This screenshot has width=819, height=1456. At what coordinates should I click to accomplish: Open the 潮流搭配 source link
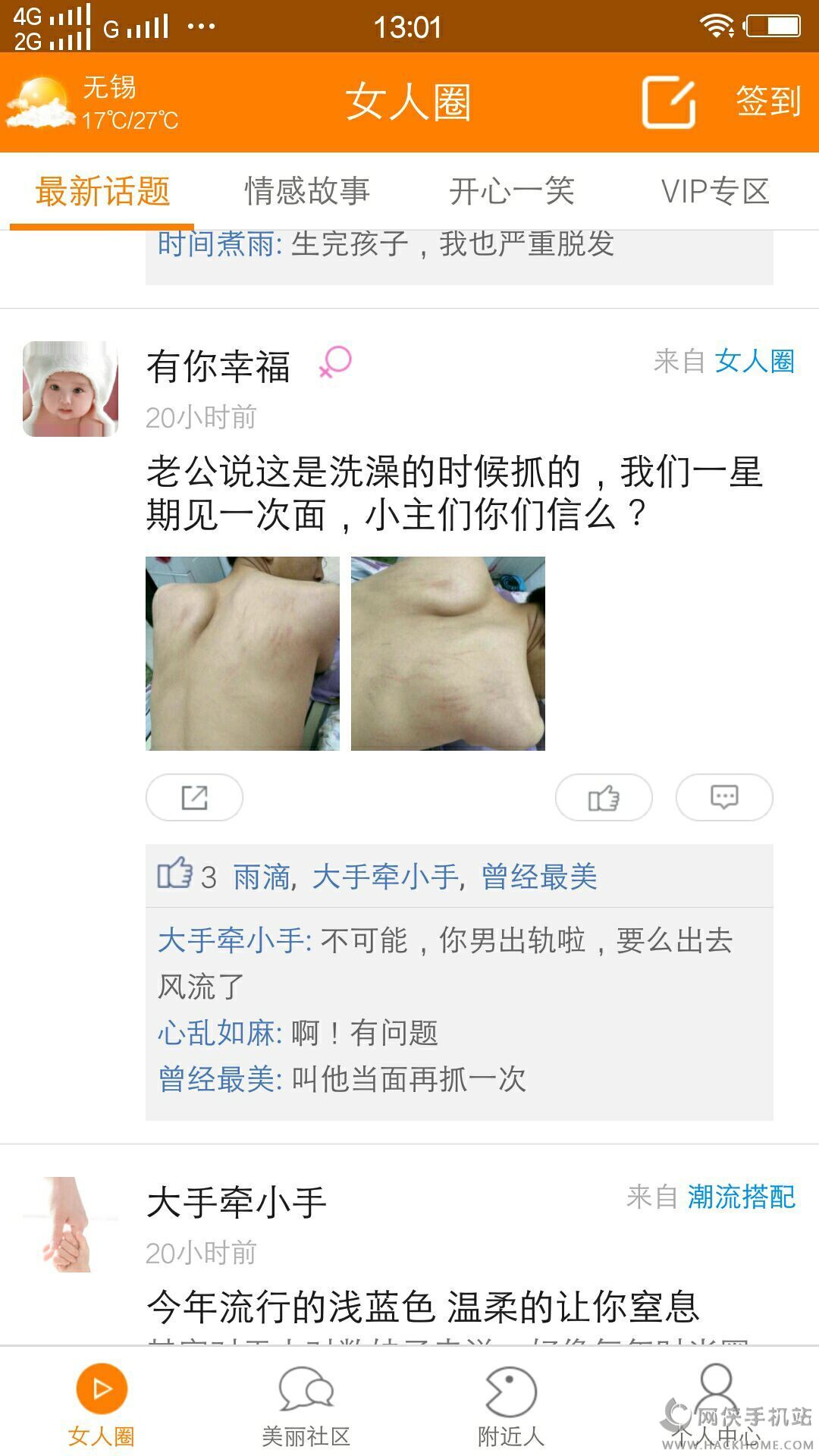pyautogui.click(x=741, y=1197)
